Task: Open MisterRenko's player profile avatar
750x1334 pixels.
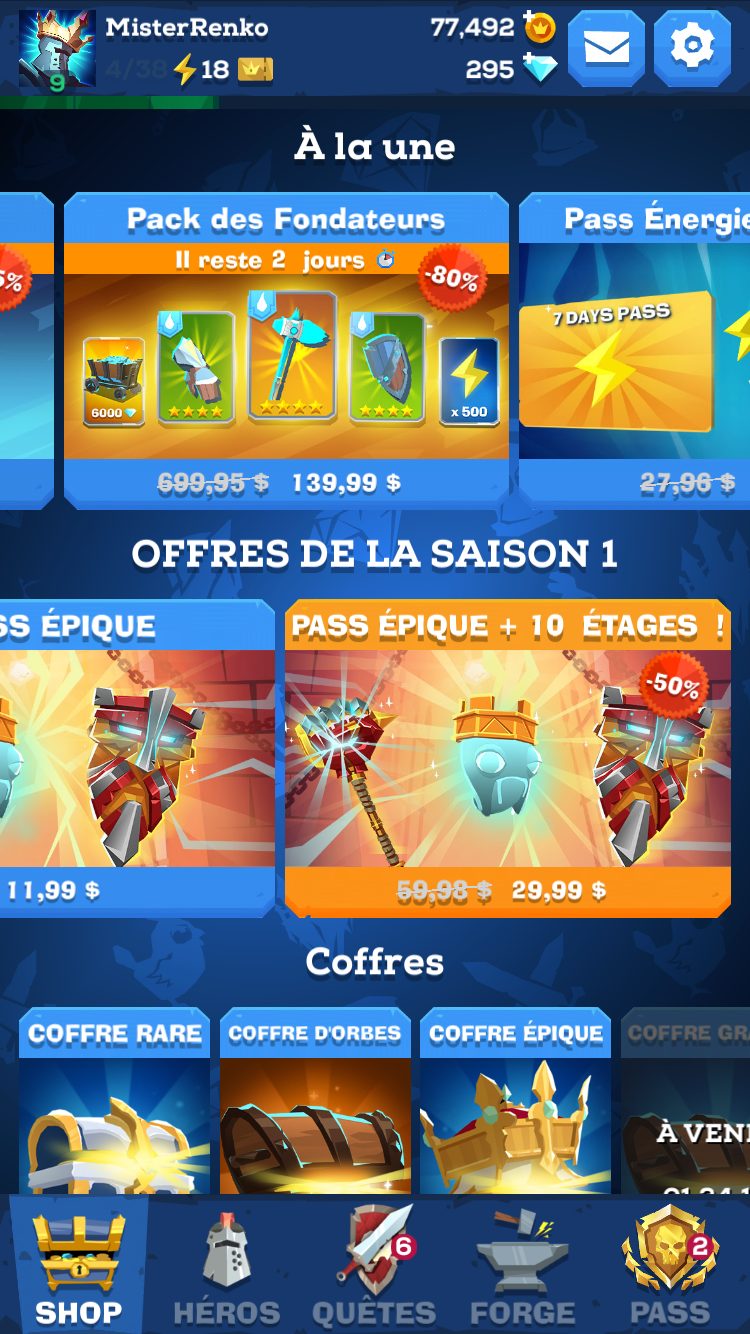Action: 57,49
